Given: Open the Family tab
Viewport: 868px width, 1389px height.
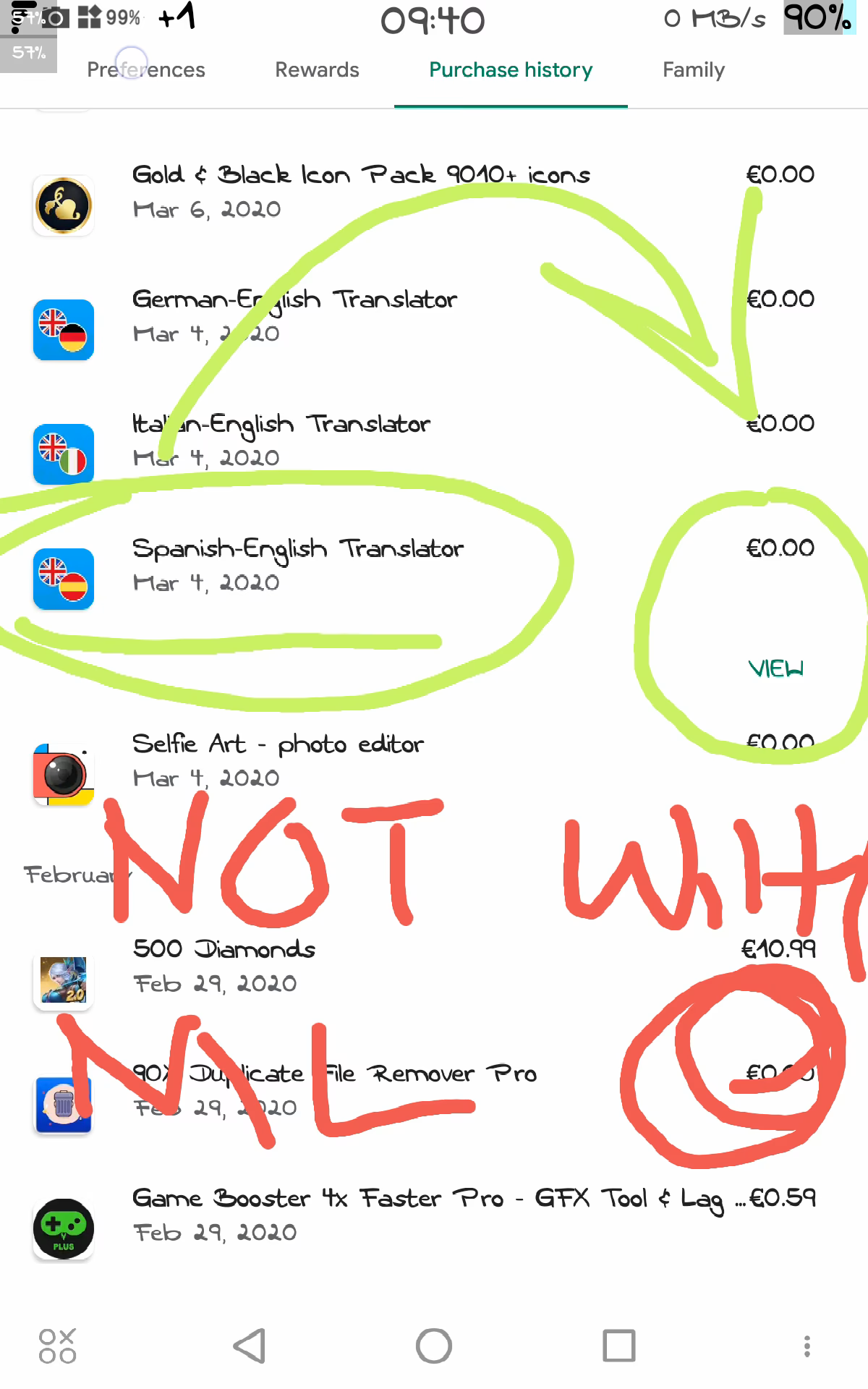Looking at the screenshot, I should point(694,69).
